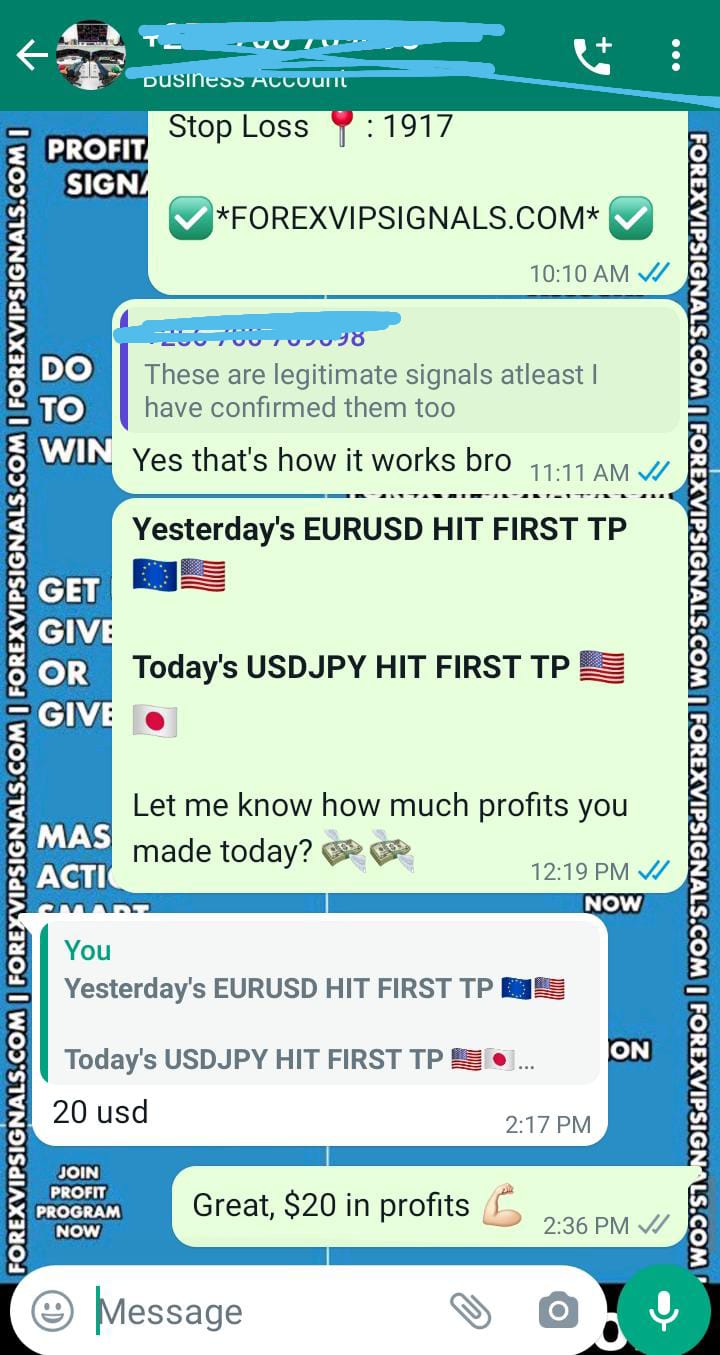
Task: Tap the microphone voice message button
Action: [663, 1310]
